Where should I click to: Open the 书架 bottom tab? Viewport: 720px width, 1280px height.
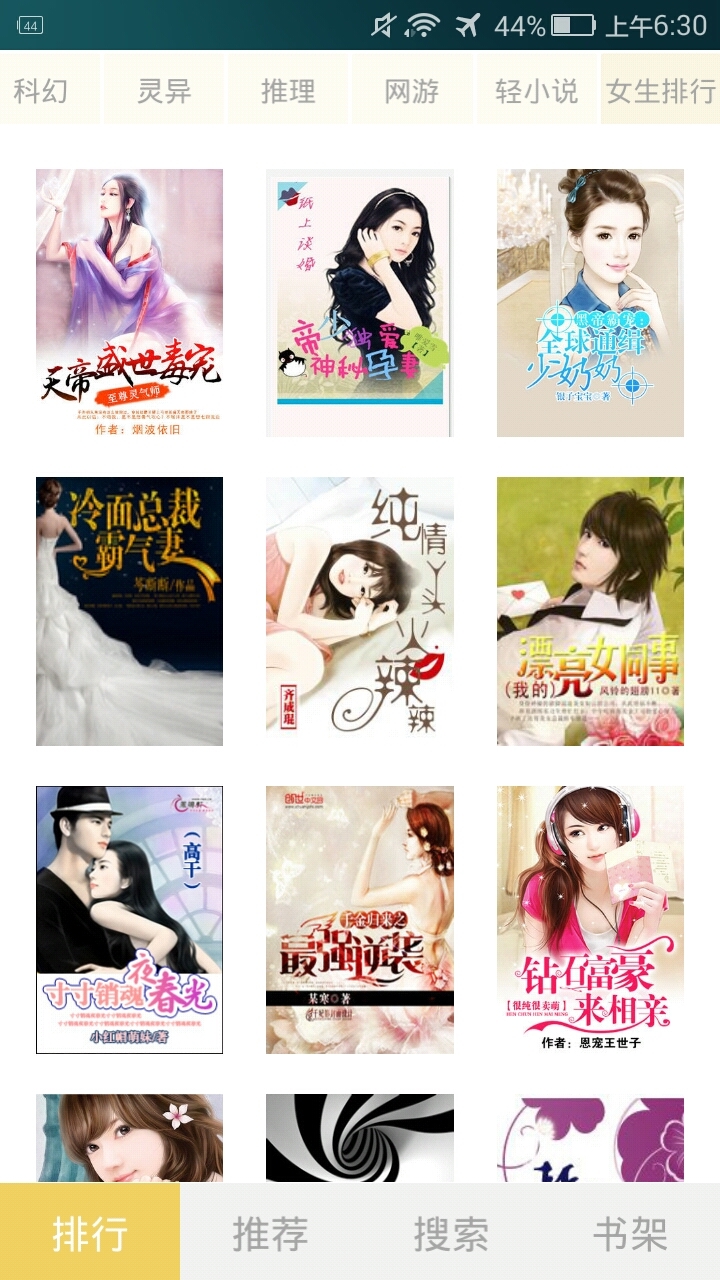click(630, 1233)
